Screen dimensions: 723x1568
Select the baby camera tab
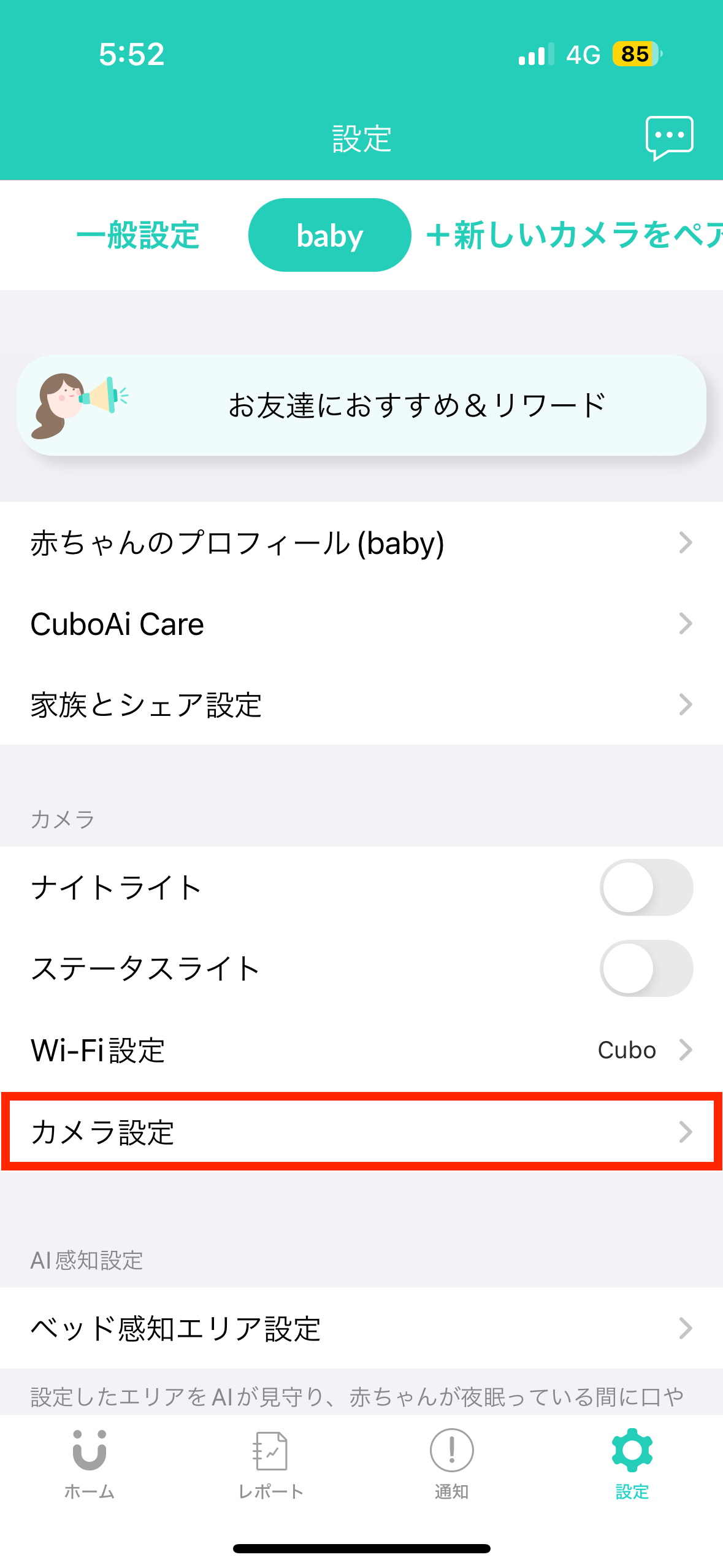click(x=329, y=235)
